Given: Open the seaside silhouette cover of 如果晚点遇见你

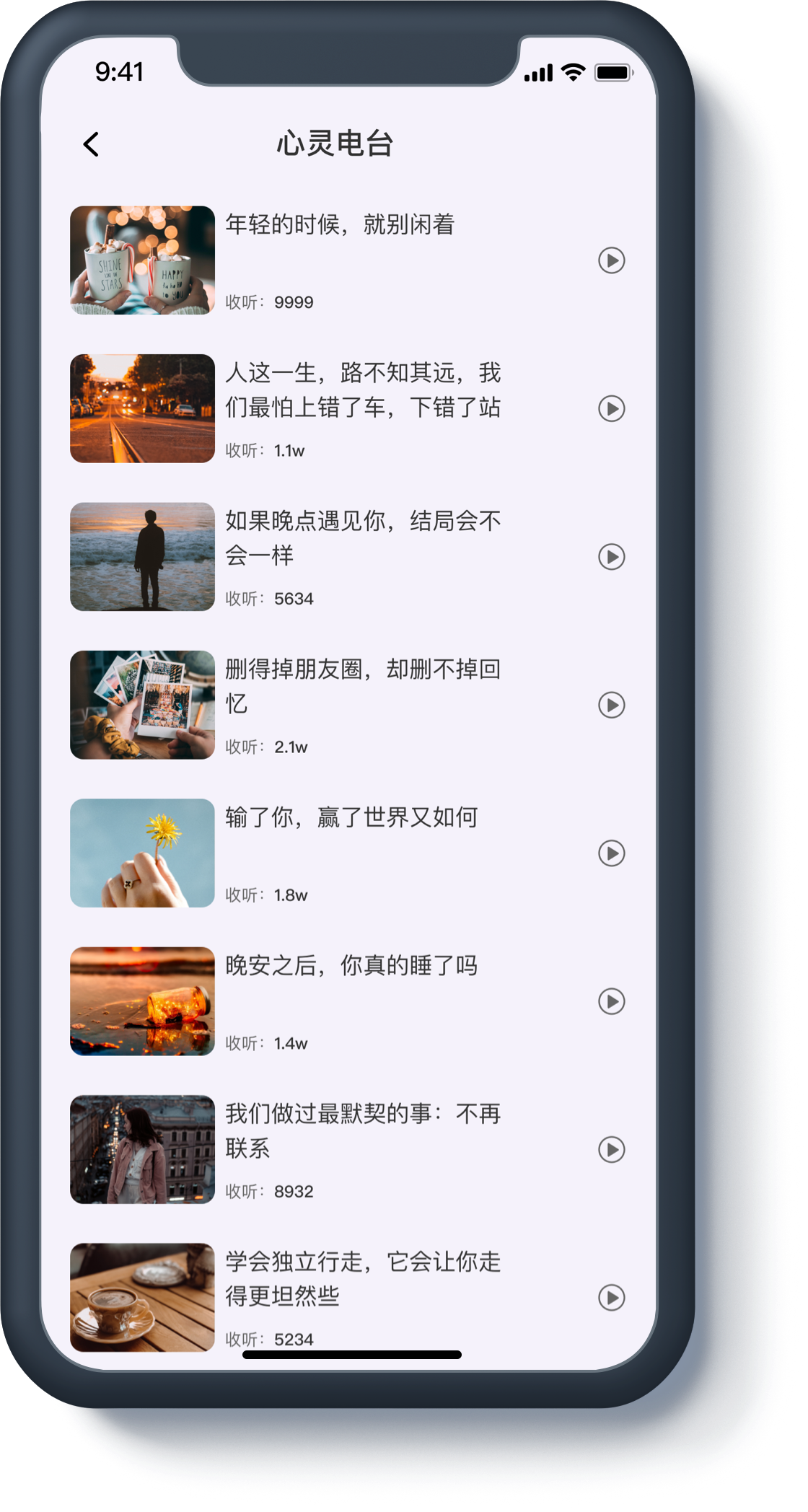Looking at the screenshot, I should [x=142, y=557].
